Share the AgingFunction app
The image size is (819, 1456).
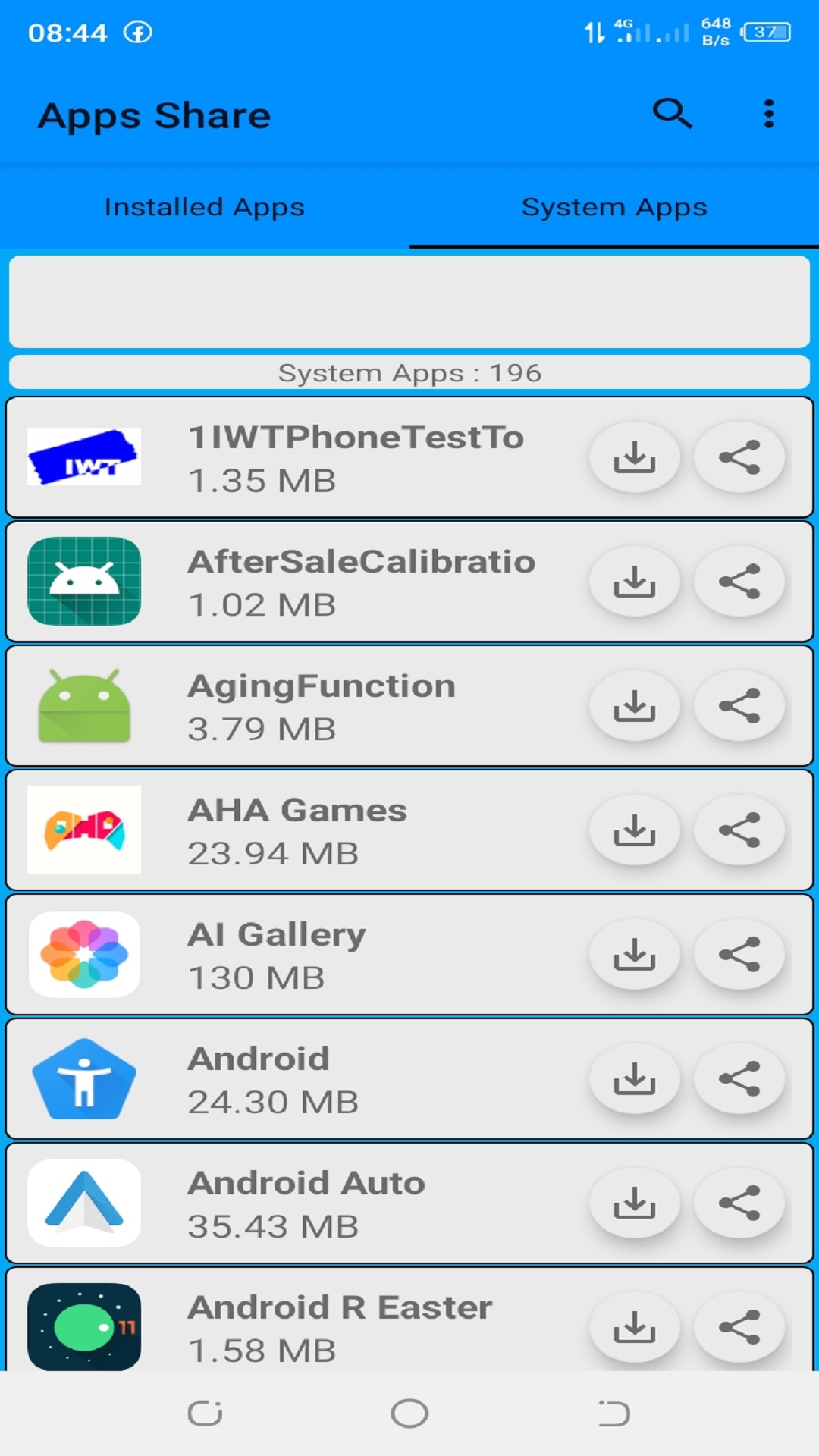click(739, 706)
